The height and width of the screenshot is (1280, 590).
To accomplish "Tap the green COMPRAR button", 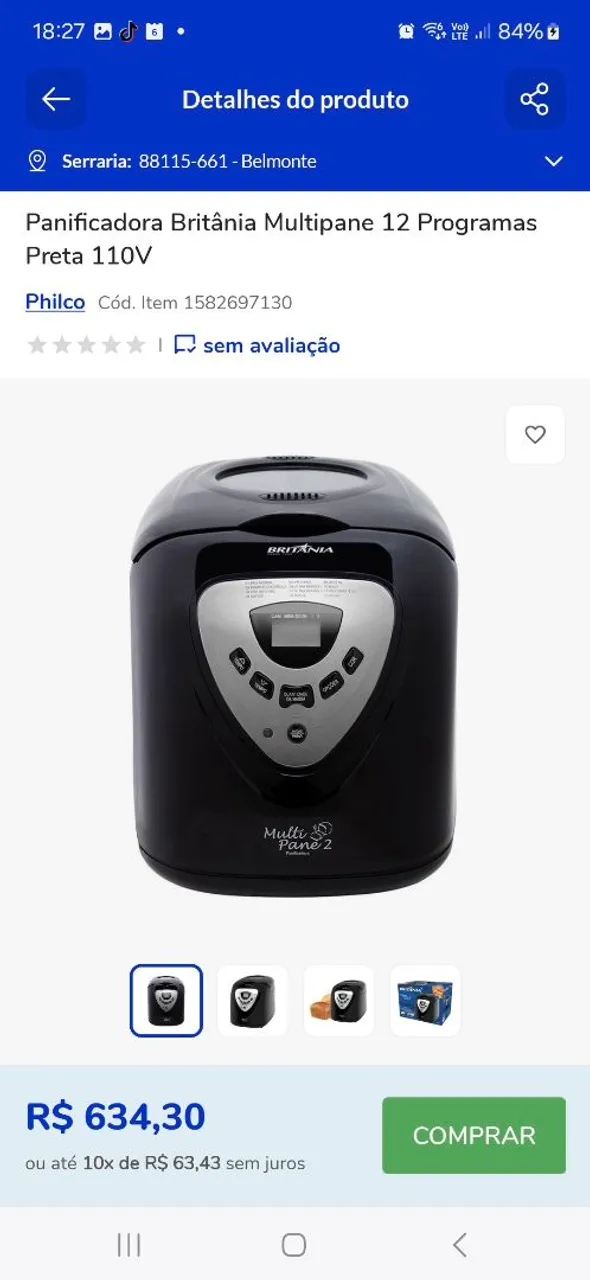I will pyautogui.click(x=474, y=1135).
